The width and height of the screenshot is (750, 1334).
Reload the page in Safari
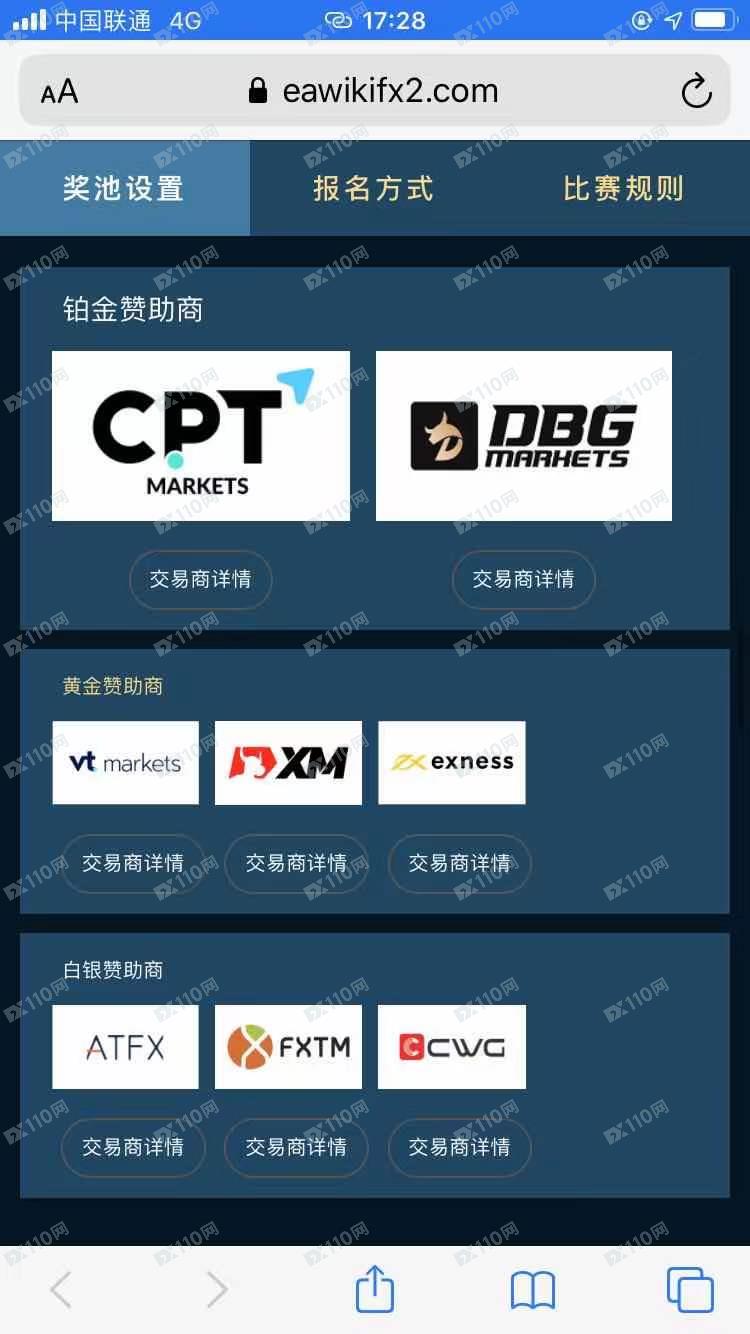pyautogui.click(x=696, y=92)
